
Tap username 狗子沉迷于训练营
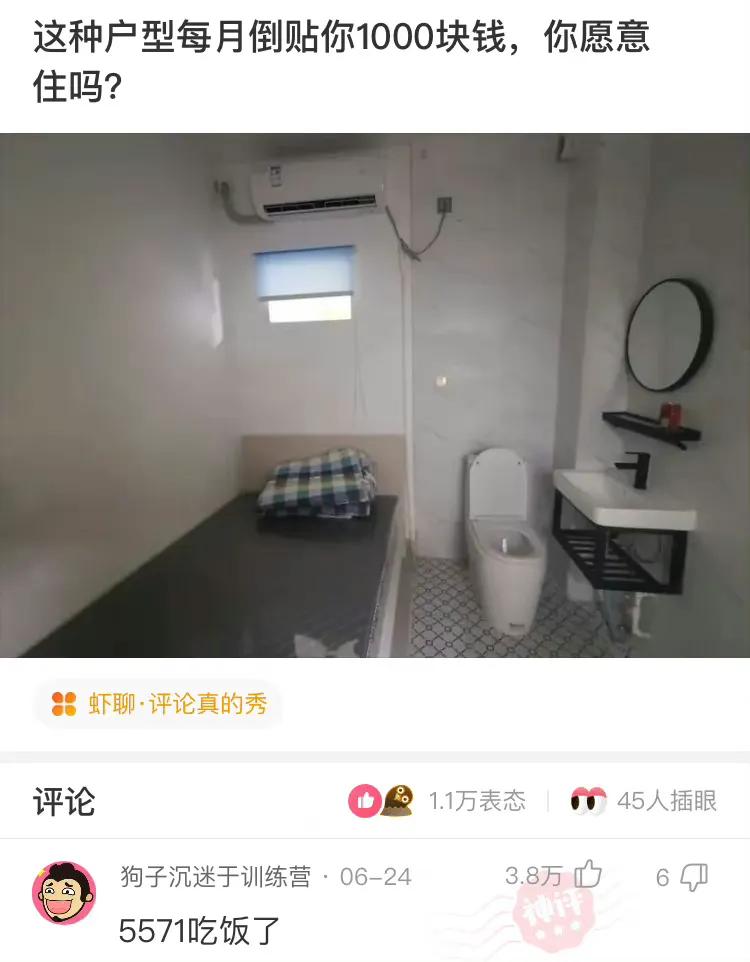(x=215, y=877)
